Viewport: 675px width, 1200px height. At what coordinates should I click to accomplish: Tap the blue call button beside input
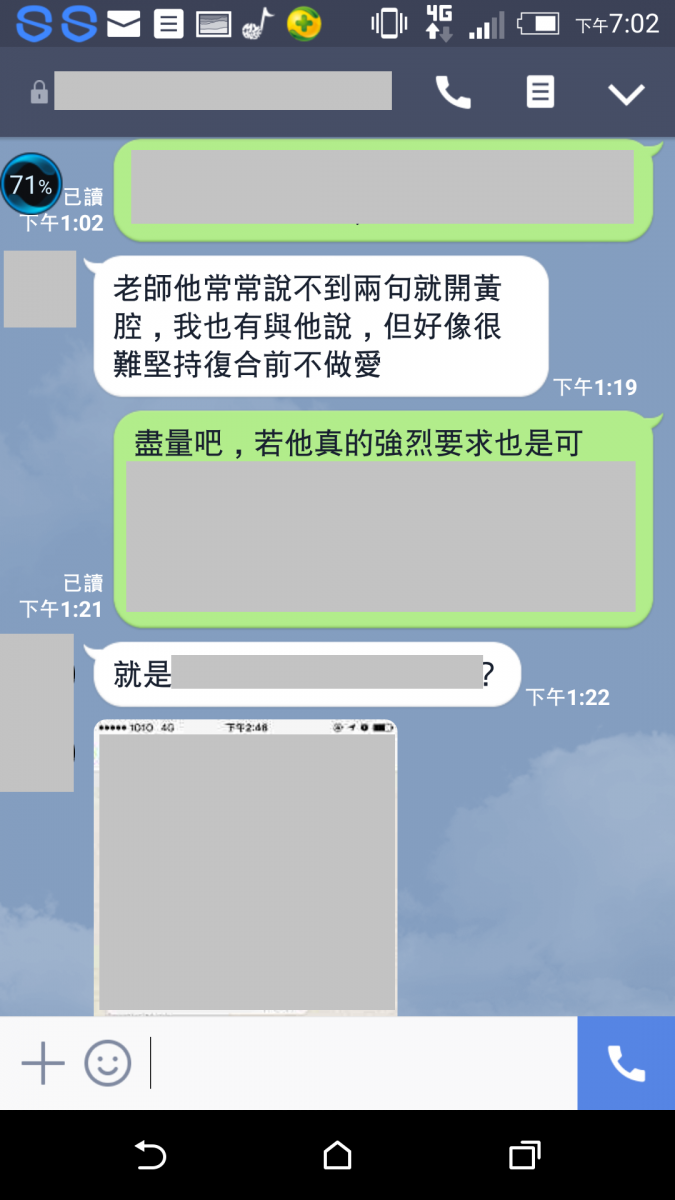pyautogui.click(x=626, y=1063)
